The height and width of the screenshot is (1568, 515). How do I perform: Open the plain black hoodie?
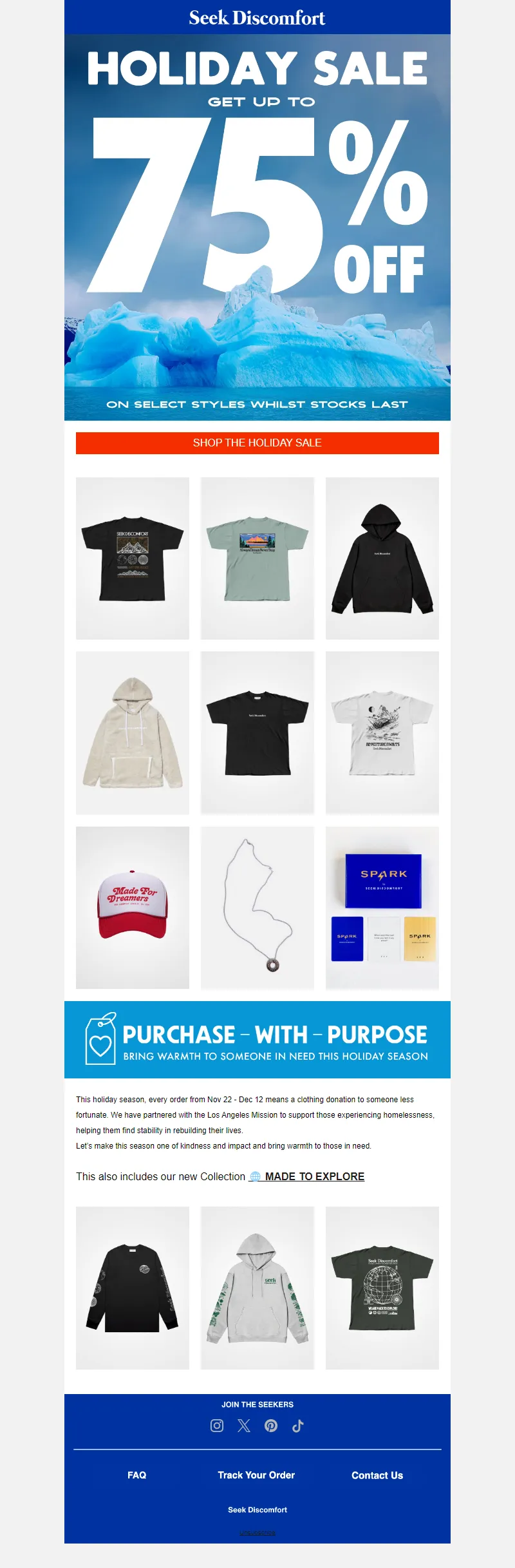coord(382,558)
